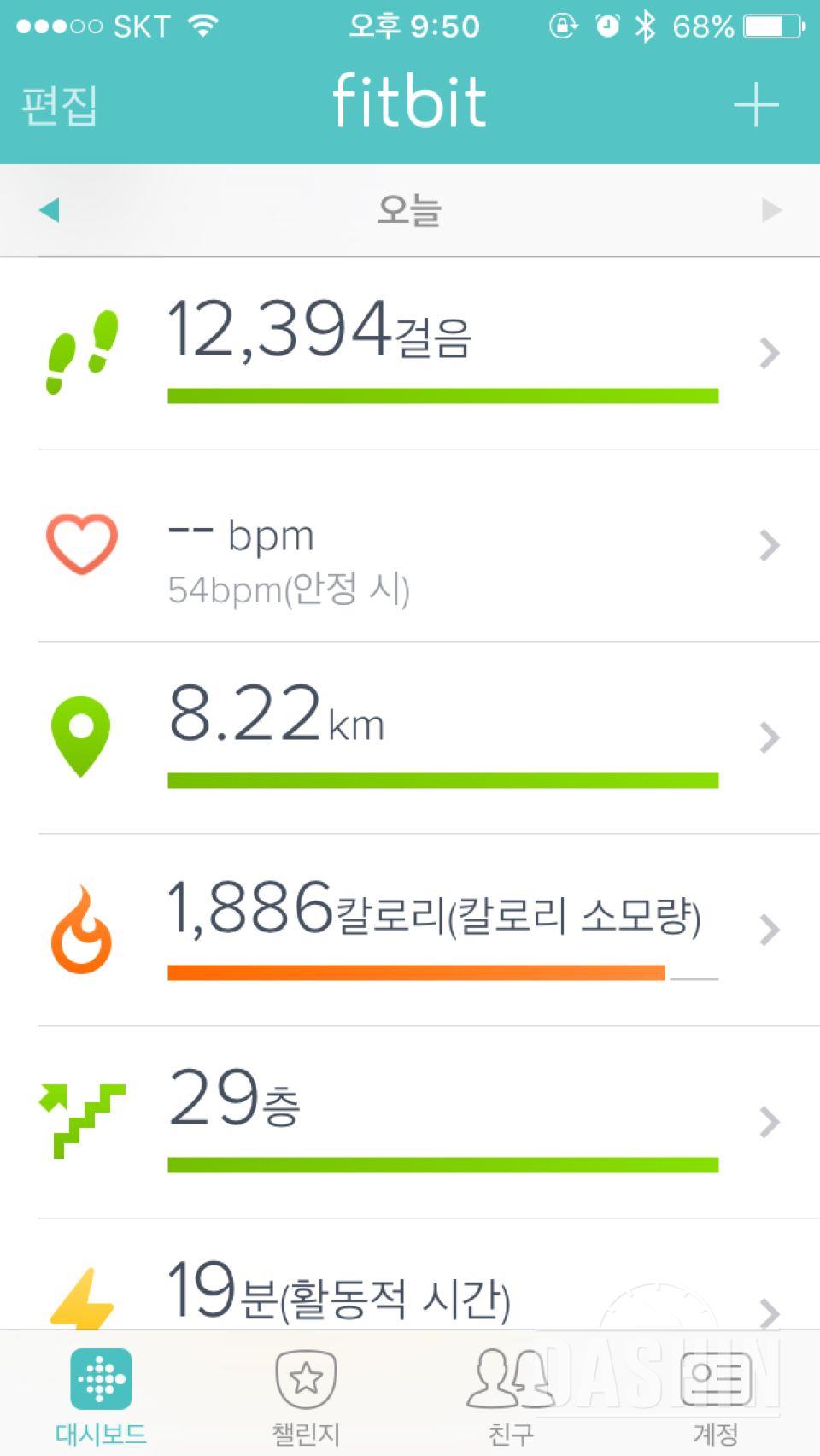Open the 12,394 걸음 steps row
820x1456 pixels.
tap(410, 353)
